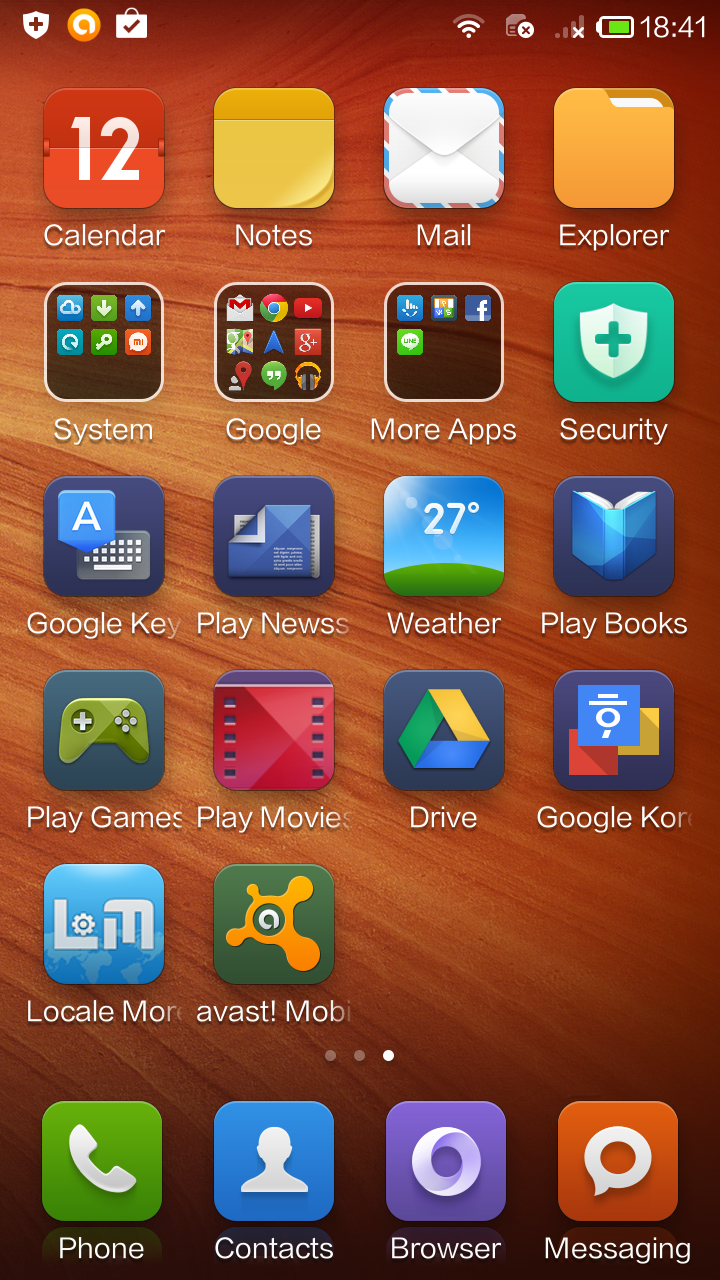Open the Mail app
This screenshot has height=1280, width=720.
pos(444,148)
